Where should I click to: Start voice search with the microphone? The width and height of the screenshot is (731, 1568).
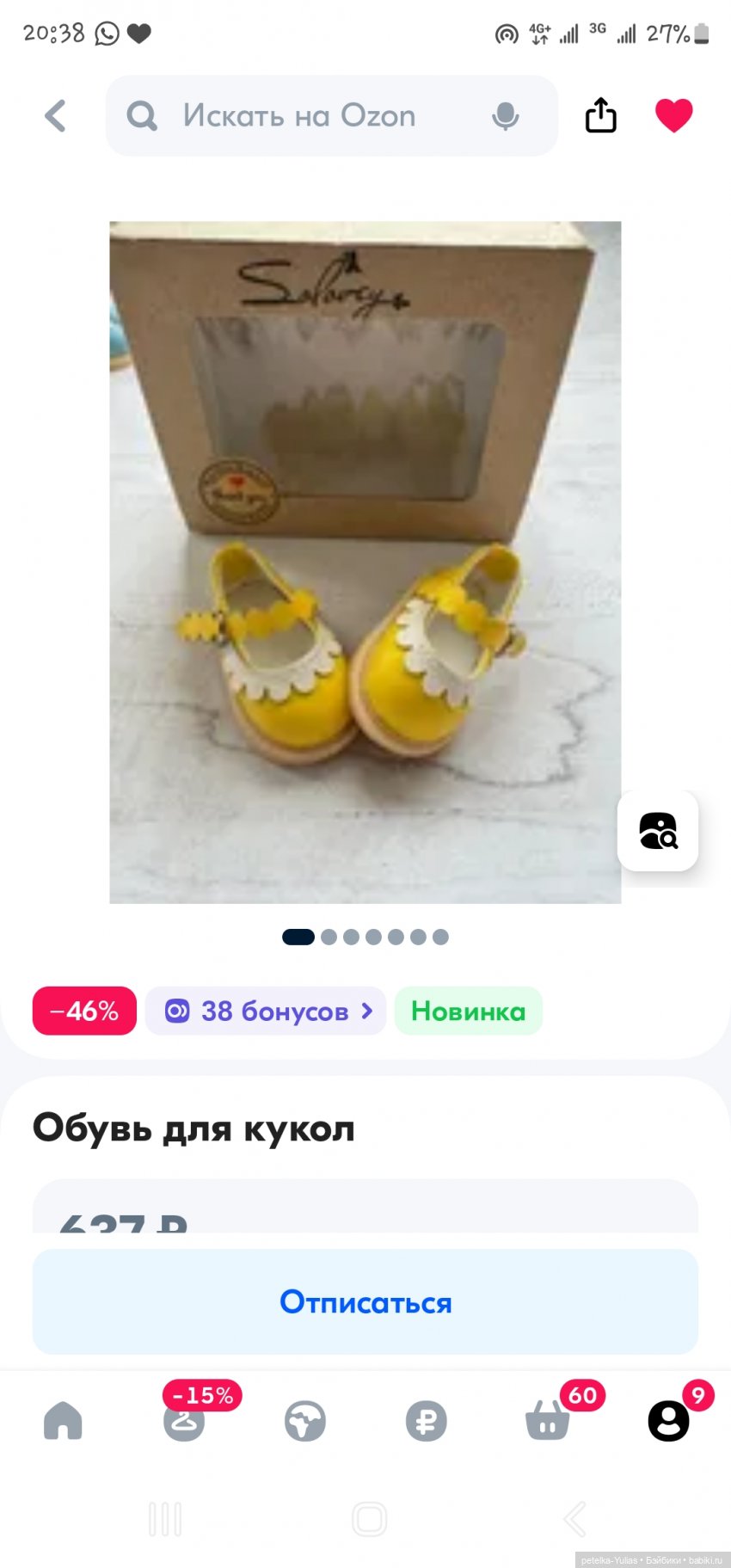coord(506,116)
